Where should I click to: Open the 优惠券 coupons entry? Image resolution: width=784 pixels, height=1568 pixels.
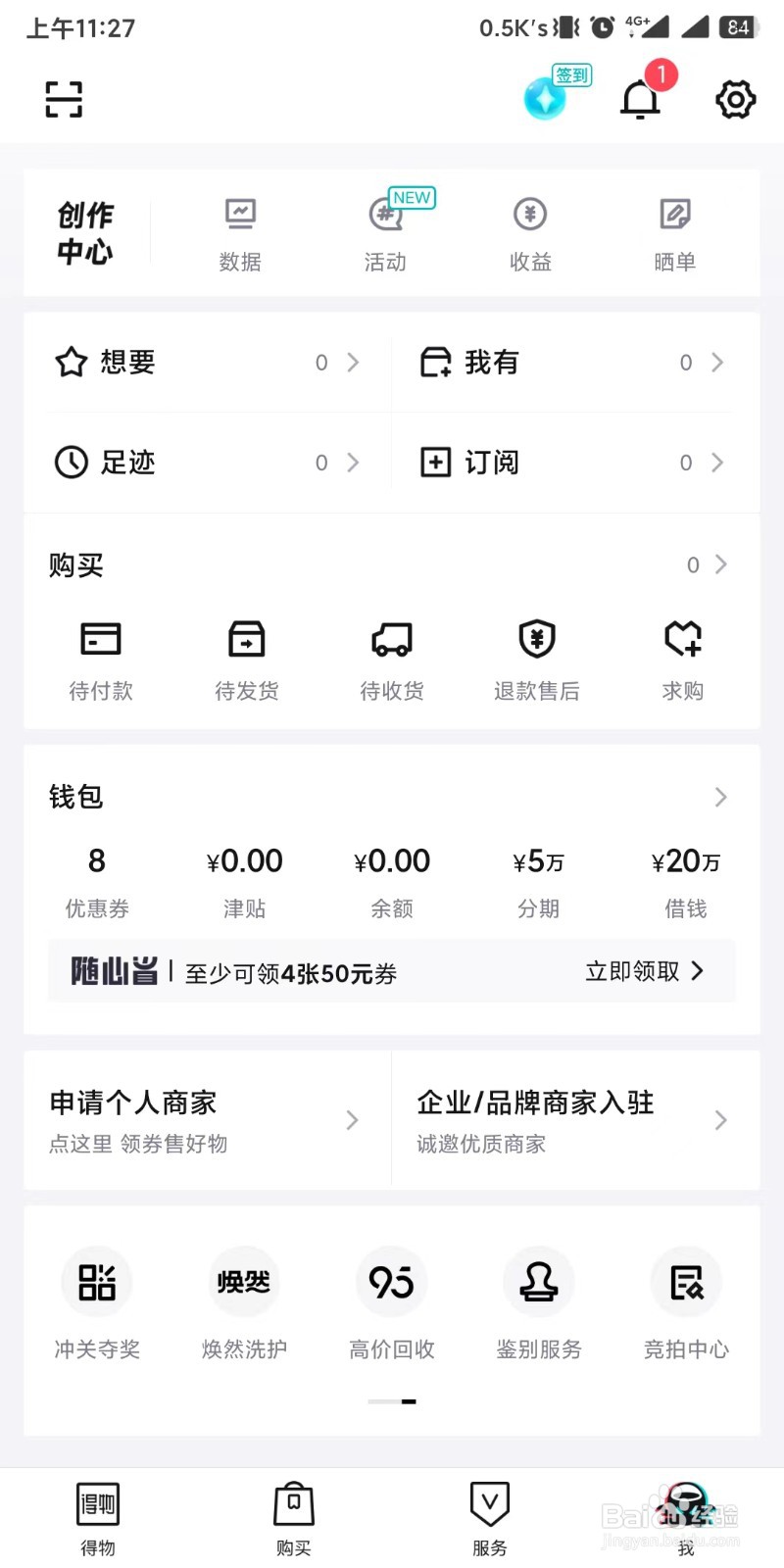(x=97, y=880)
